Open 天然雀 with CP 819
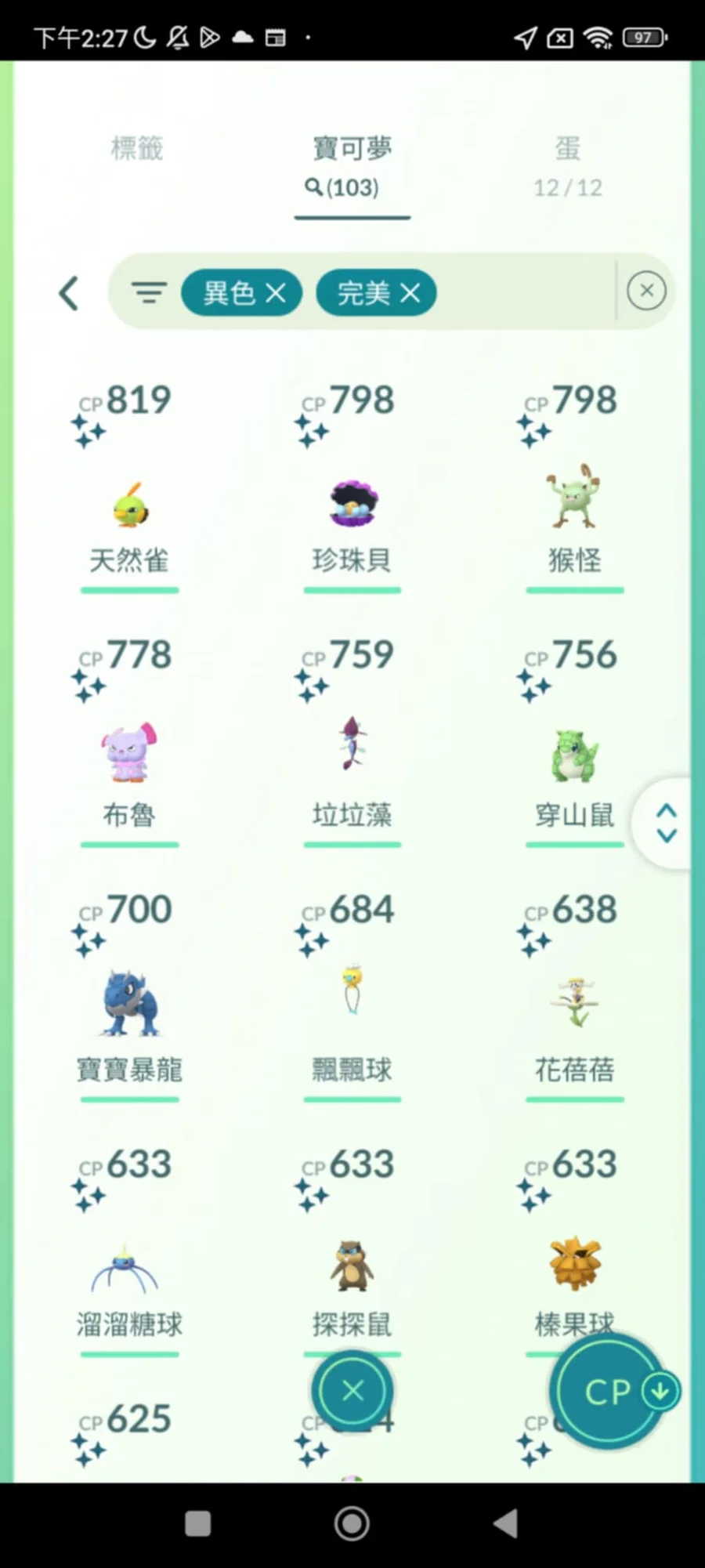The height and width of the screenshot is (1568, 705). 129,505
